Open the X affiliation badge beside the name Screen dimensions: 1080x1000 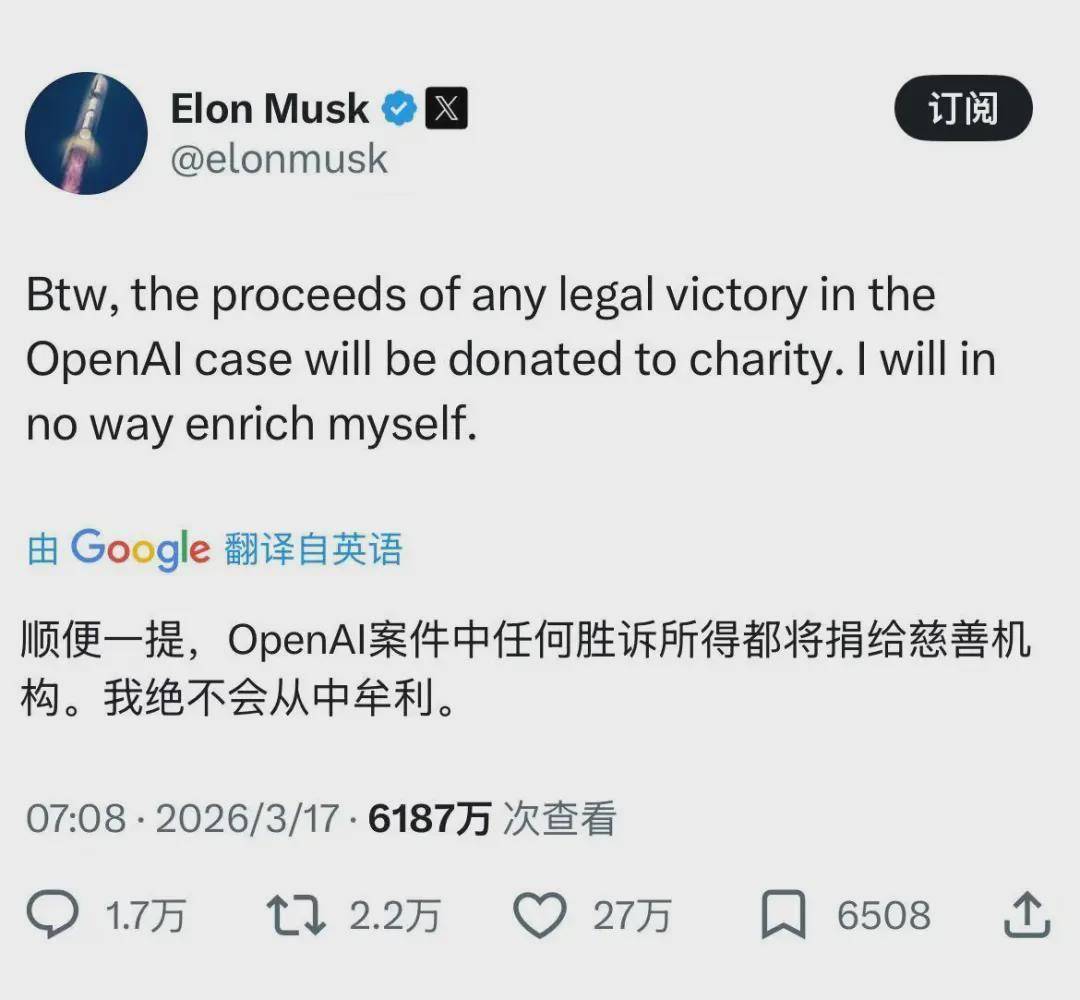tap(447, 108)
